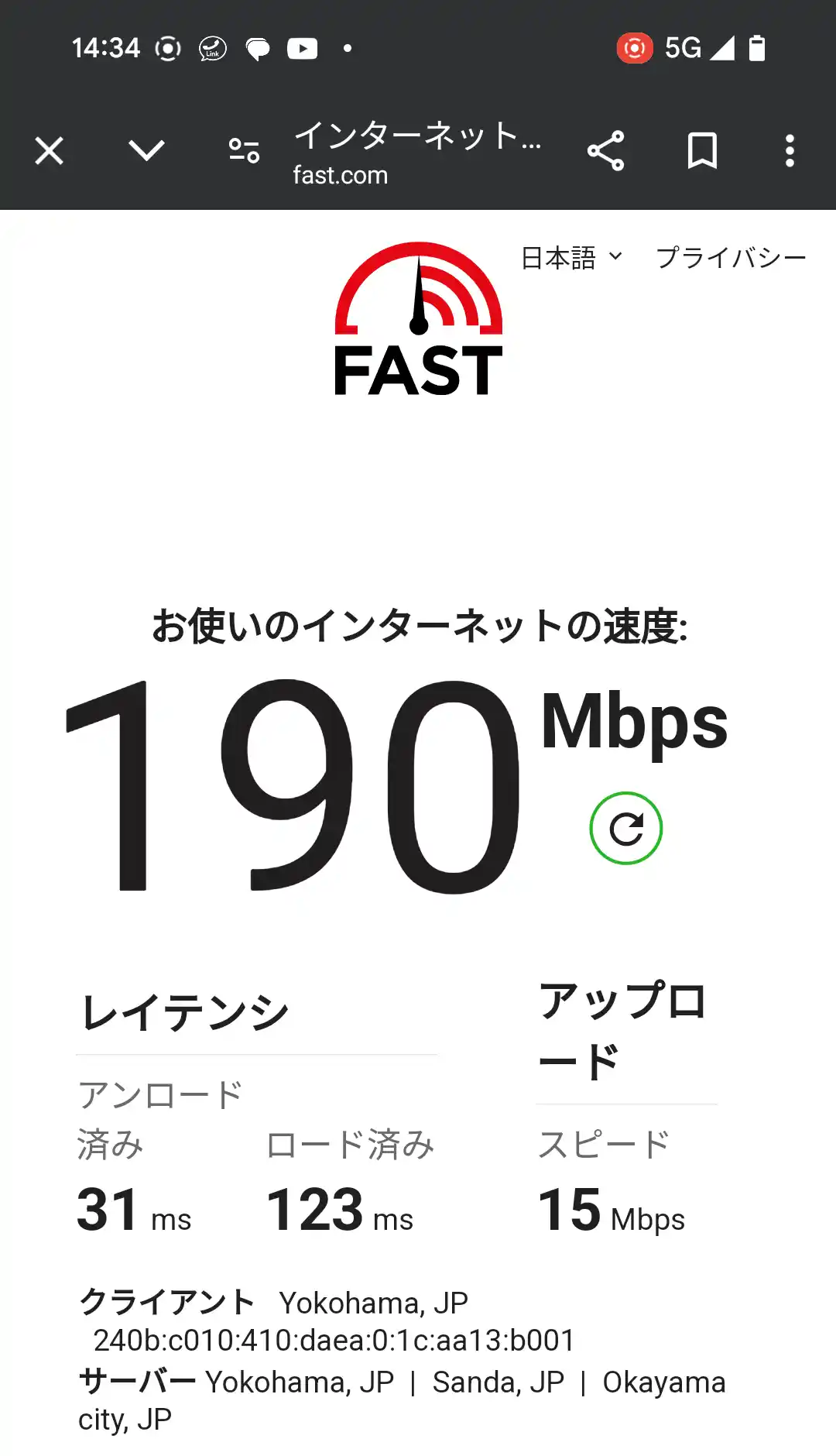
Task: Share the fast.com page
Action: [605, 151]
